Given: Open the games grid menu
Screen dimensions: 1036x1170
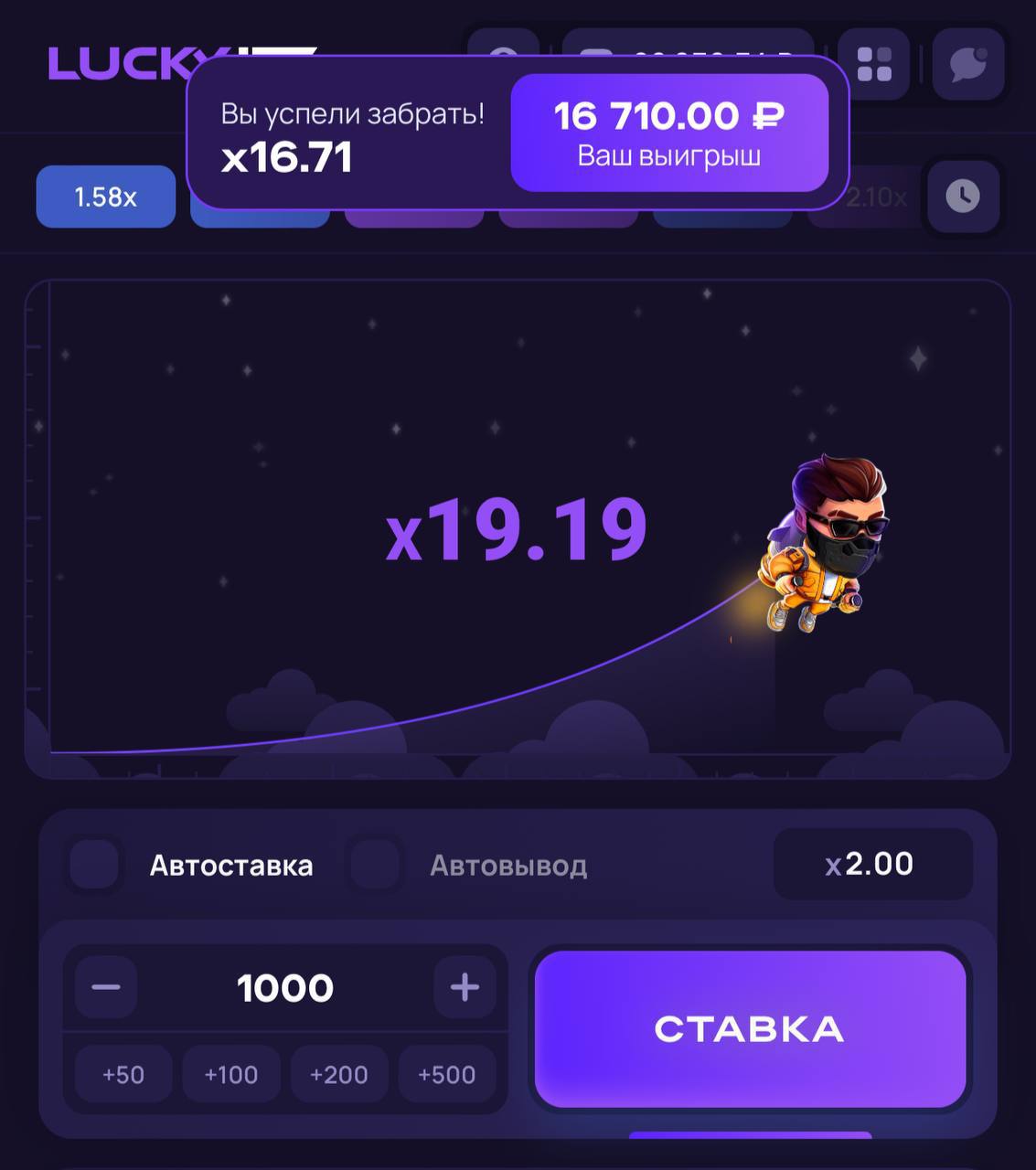Looking at the screenshot, I should click(873, 64).
